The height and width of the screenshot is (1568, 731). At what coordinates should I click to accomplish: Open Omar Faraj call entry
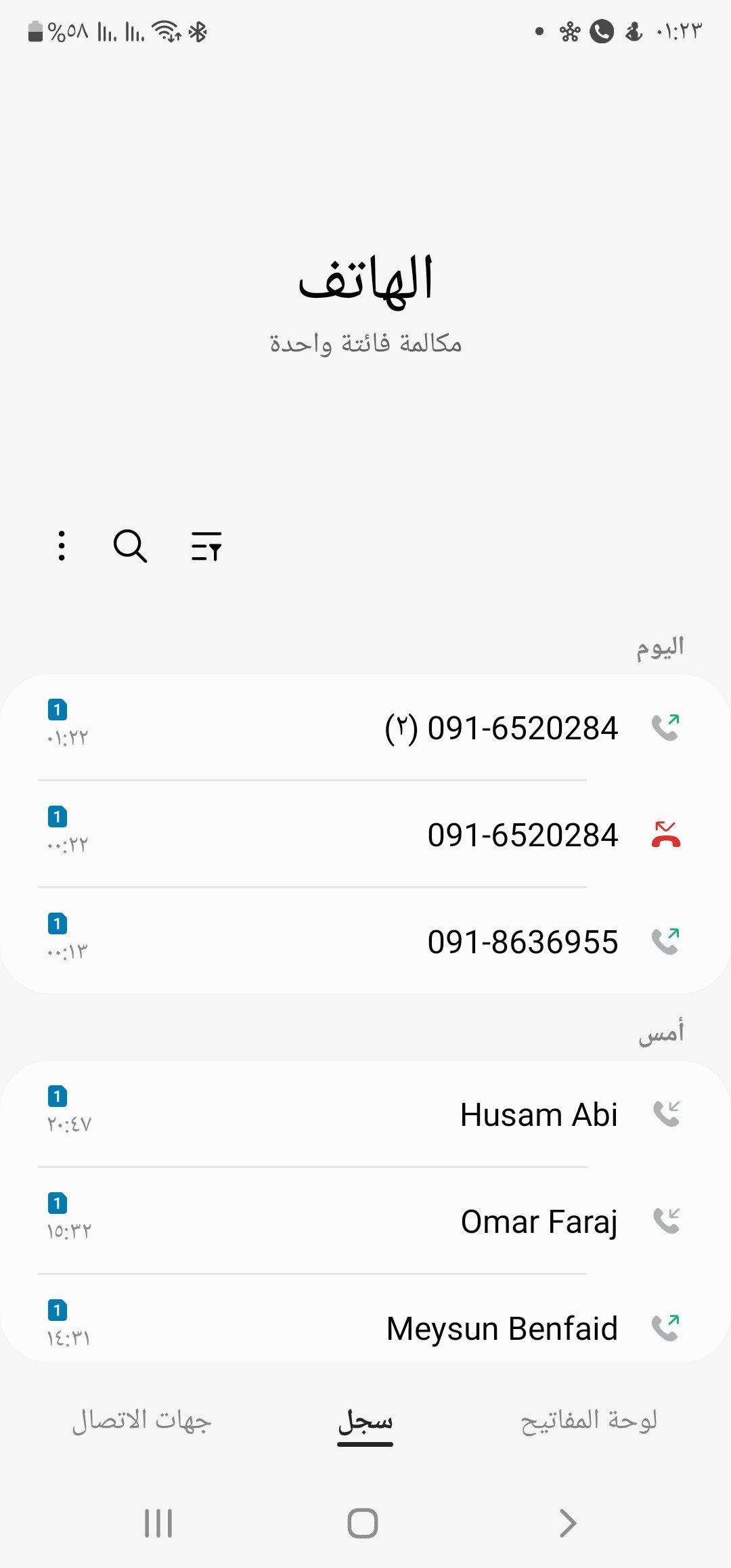pos(365,1221)
